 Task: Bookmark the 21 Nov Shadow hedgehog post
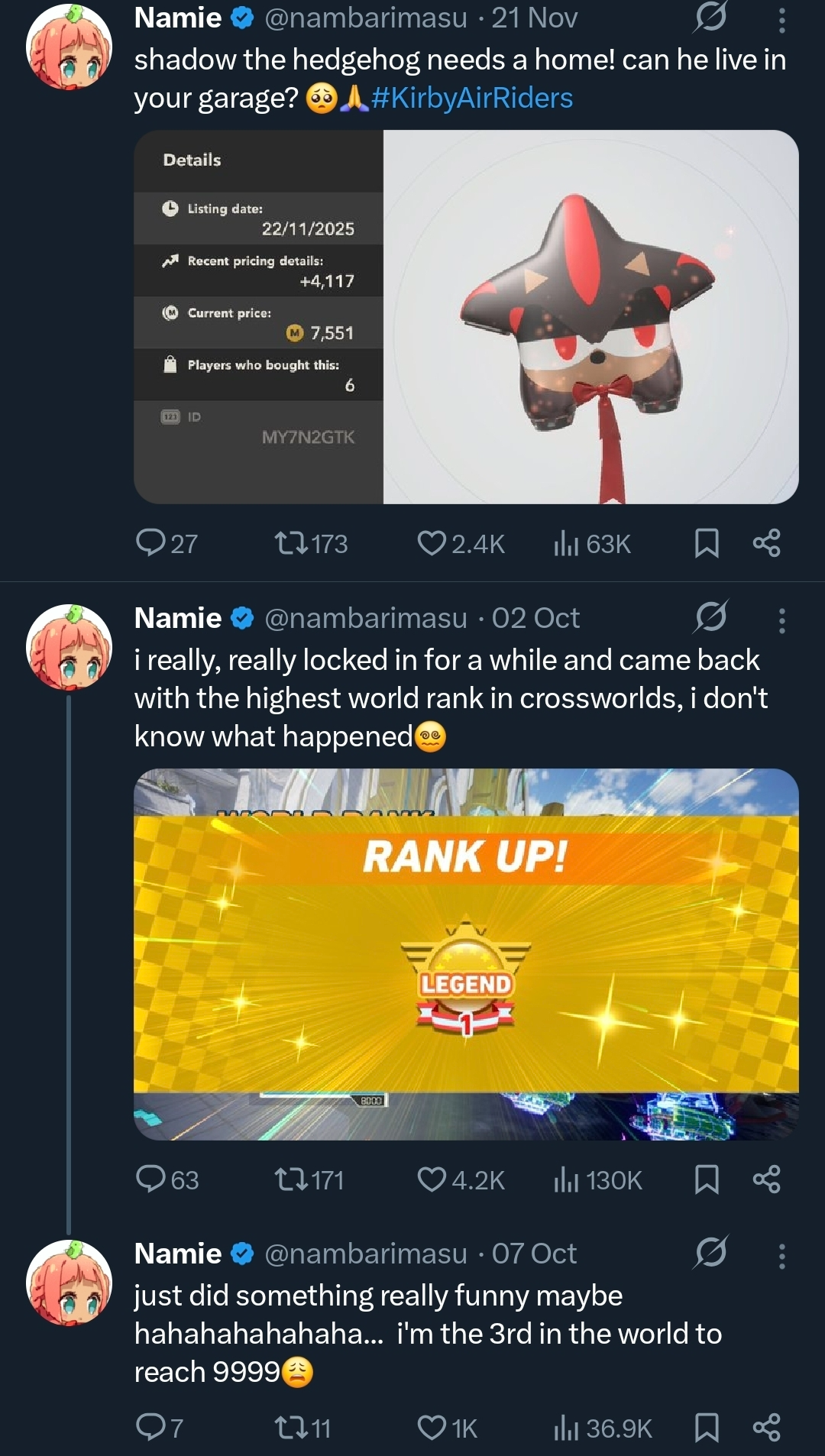[707, 543]
